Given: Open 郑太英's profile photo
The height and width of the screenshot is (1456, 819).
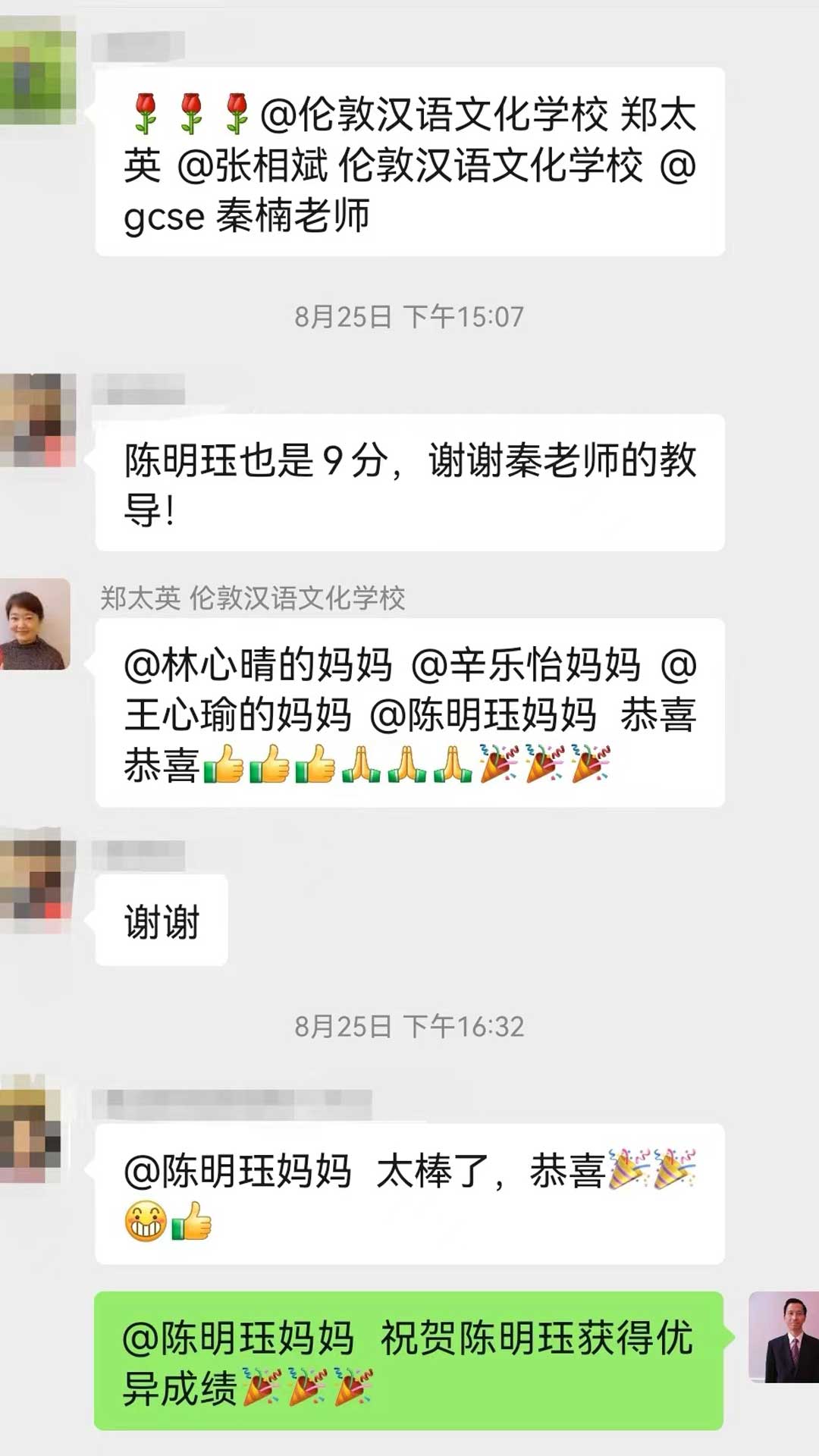Looking at the screenshot, I should point(35,623).
